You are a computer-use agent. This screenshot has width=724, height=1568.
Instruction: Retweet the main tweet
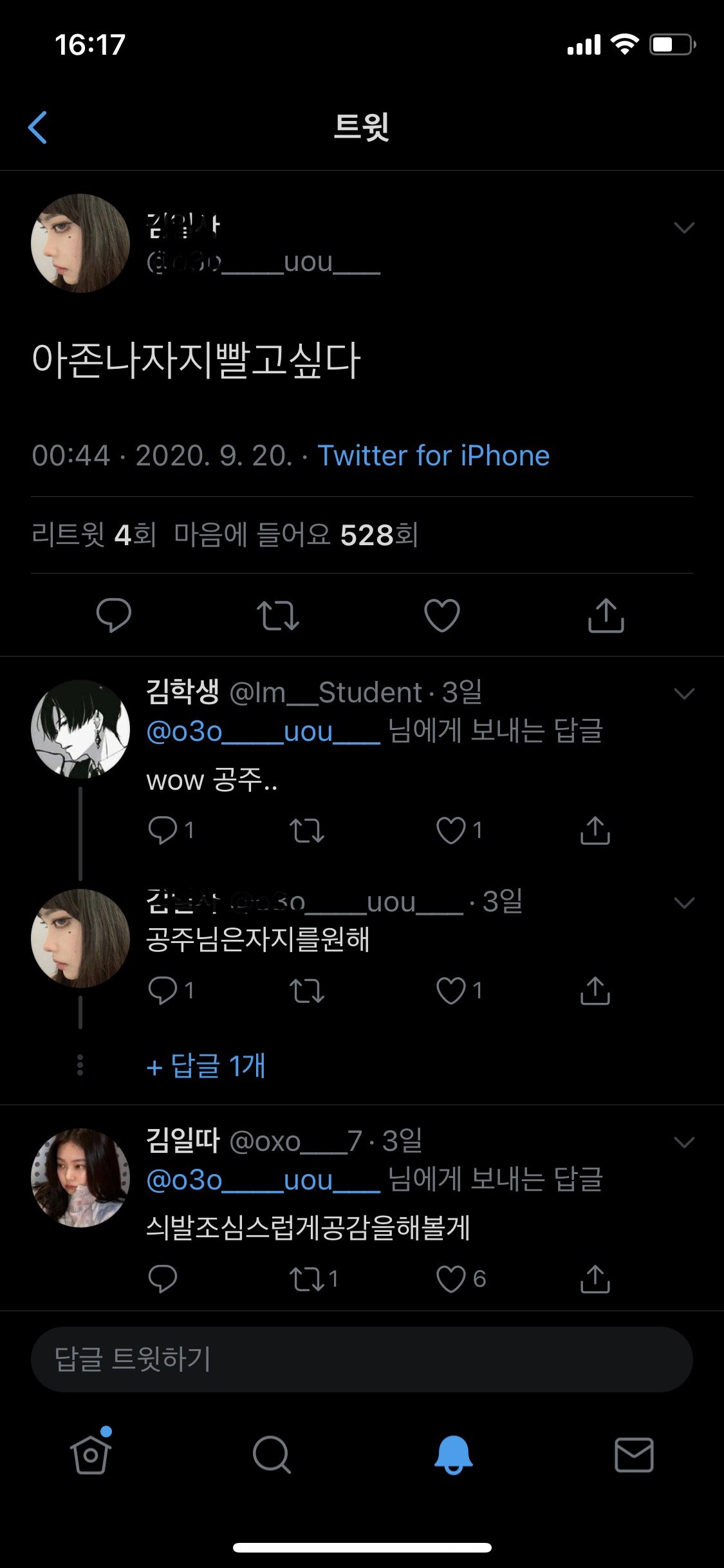tap(278, 615)
